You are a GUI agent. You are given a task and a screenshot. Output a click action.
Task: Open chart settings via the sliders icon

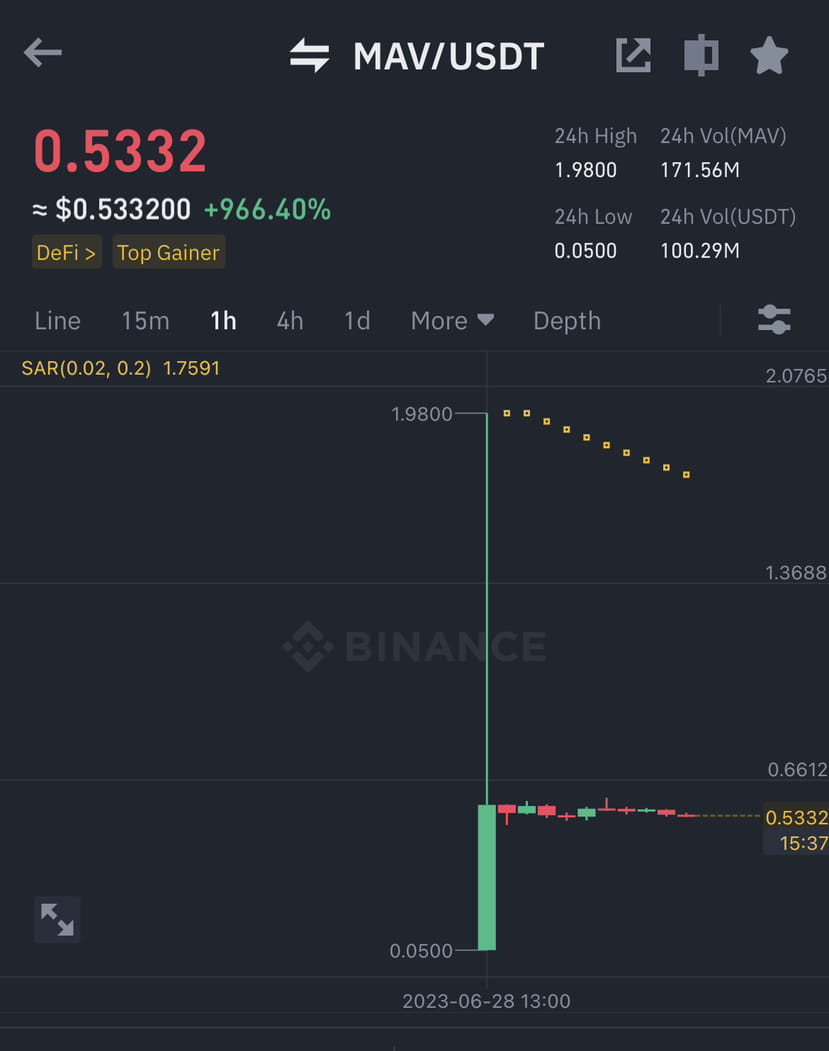pyautogui.click(x=774, y=319)
